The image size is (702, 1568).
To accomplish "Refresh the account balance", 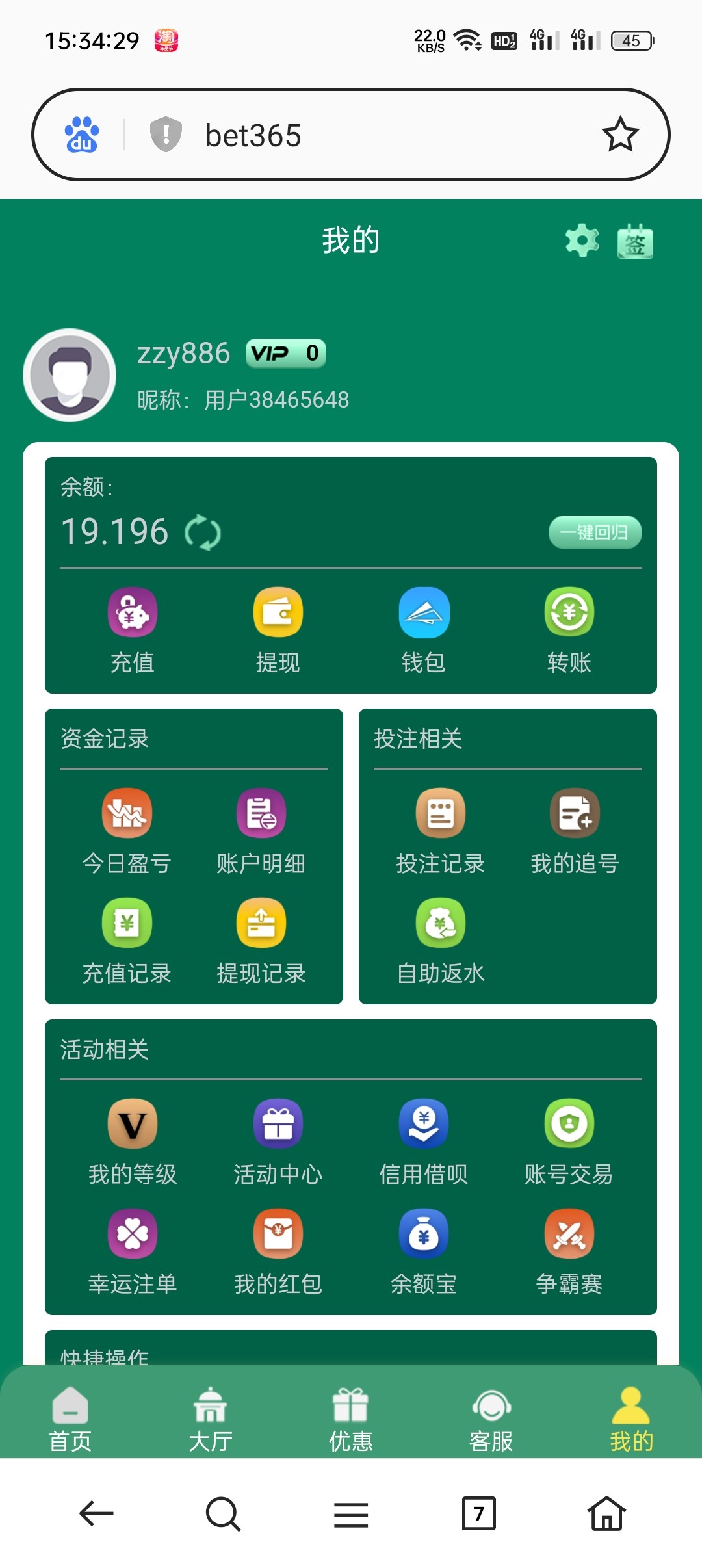I will coord(203,533).
